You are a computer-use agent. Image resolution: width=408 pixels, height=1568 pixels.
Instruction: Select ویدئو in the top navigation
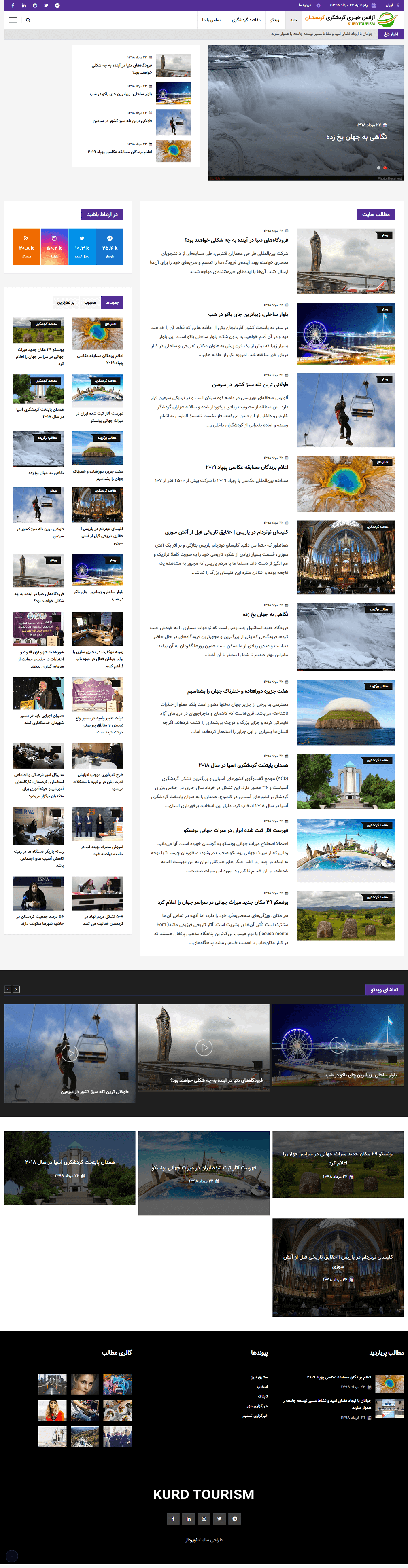pyautogui.click(x=275, y=20)
